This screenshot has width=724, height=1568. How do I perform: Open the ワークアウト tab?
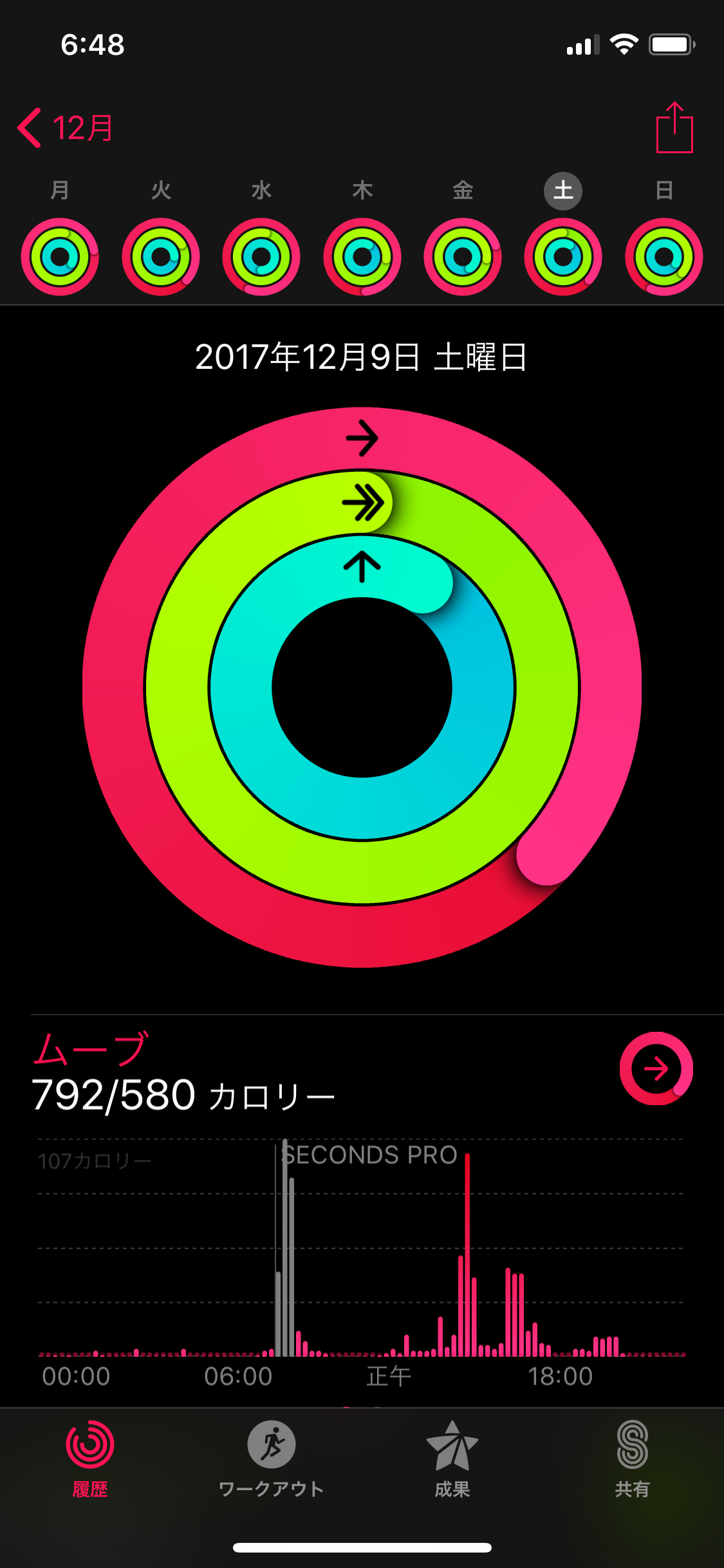271,1458
